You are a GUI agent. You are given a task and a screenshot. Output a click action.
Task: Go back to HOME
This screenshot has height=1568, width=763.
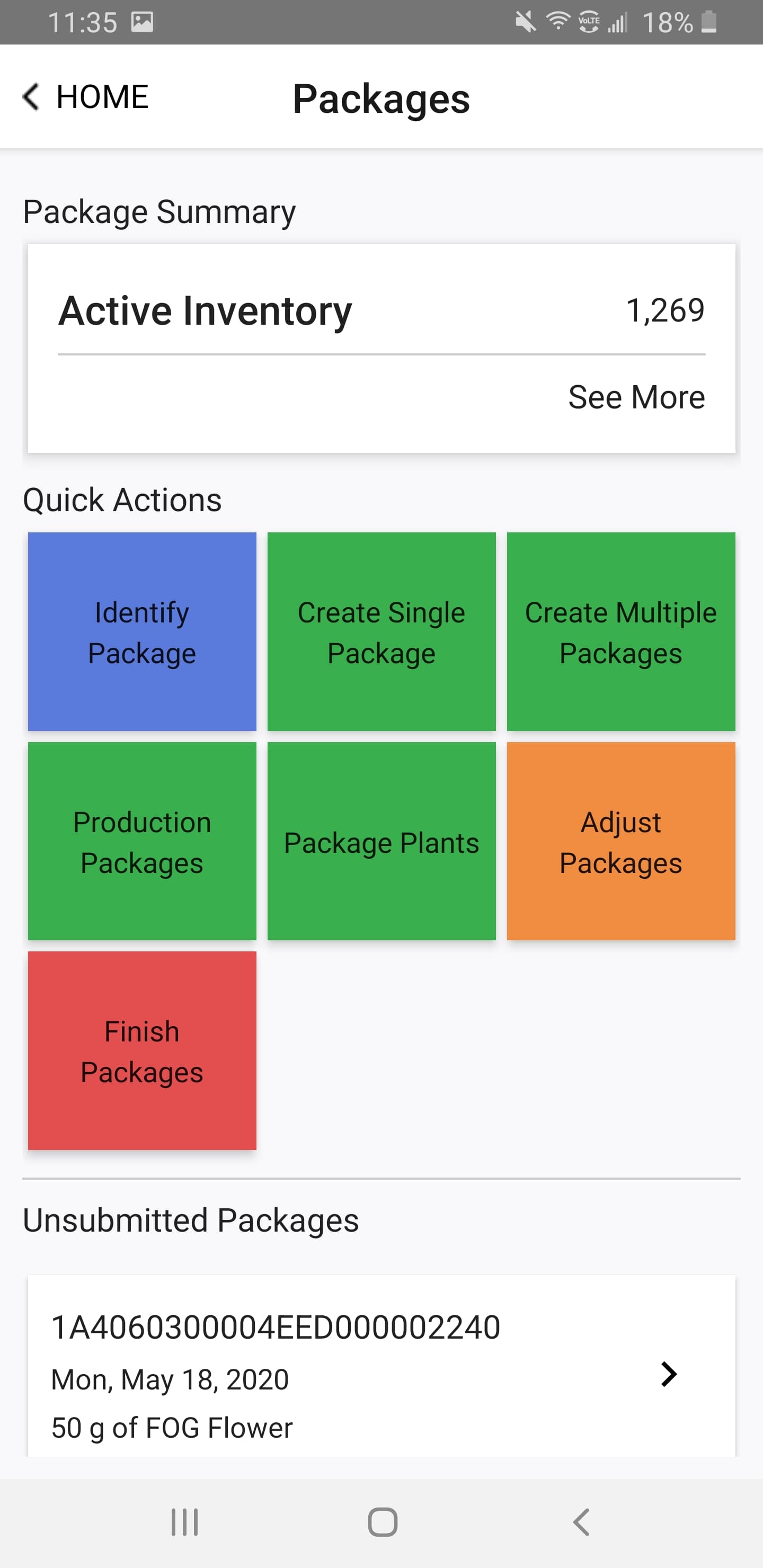(x=85, y=97)
